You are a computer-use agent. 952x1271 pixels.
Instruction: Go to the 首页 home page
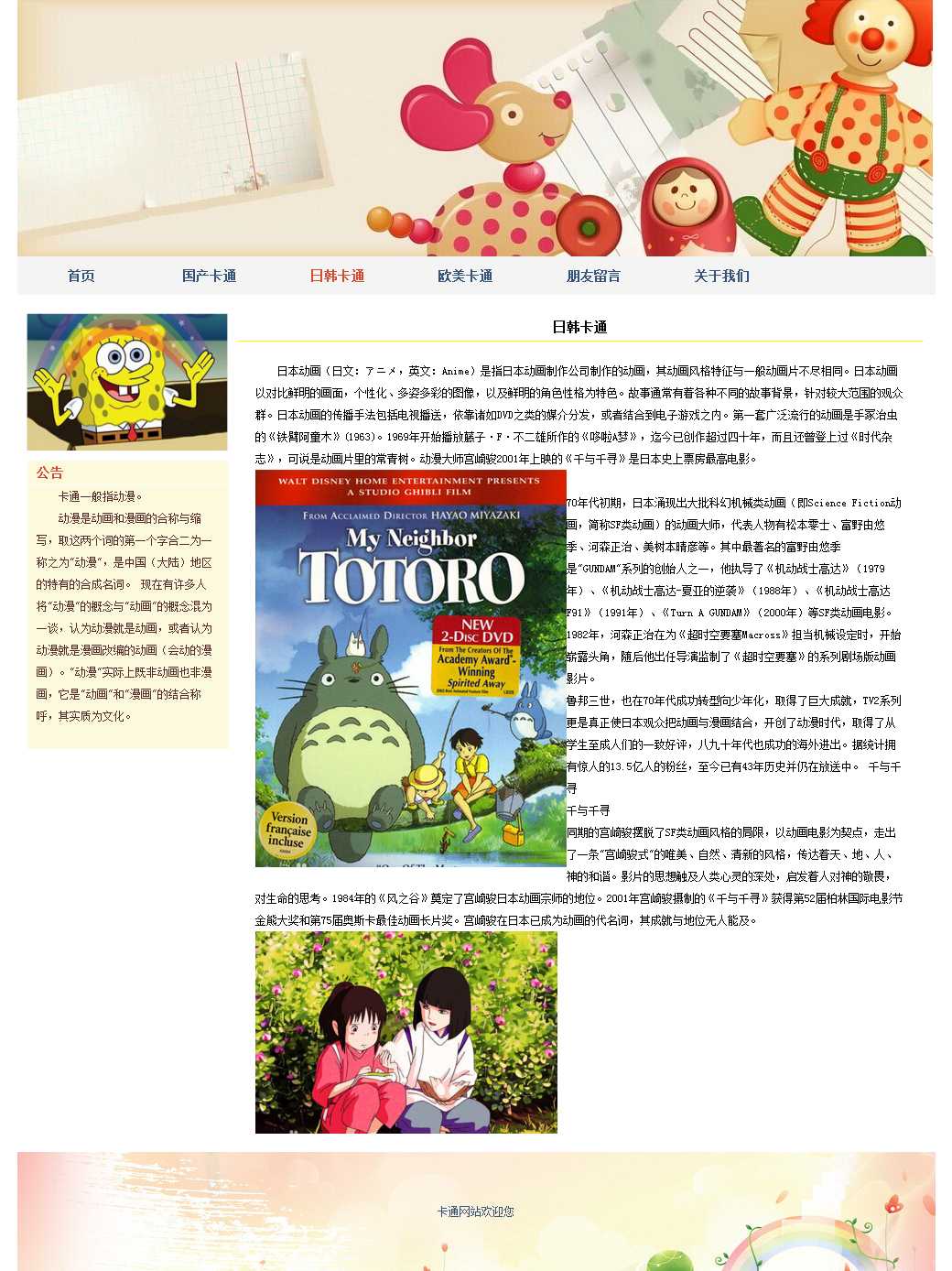coord(81,276)
